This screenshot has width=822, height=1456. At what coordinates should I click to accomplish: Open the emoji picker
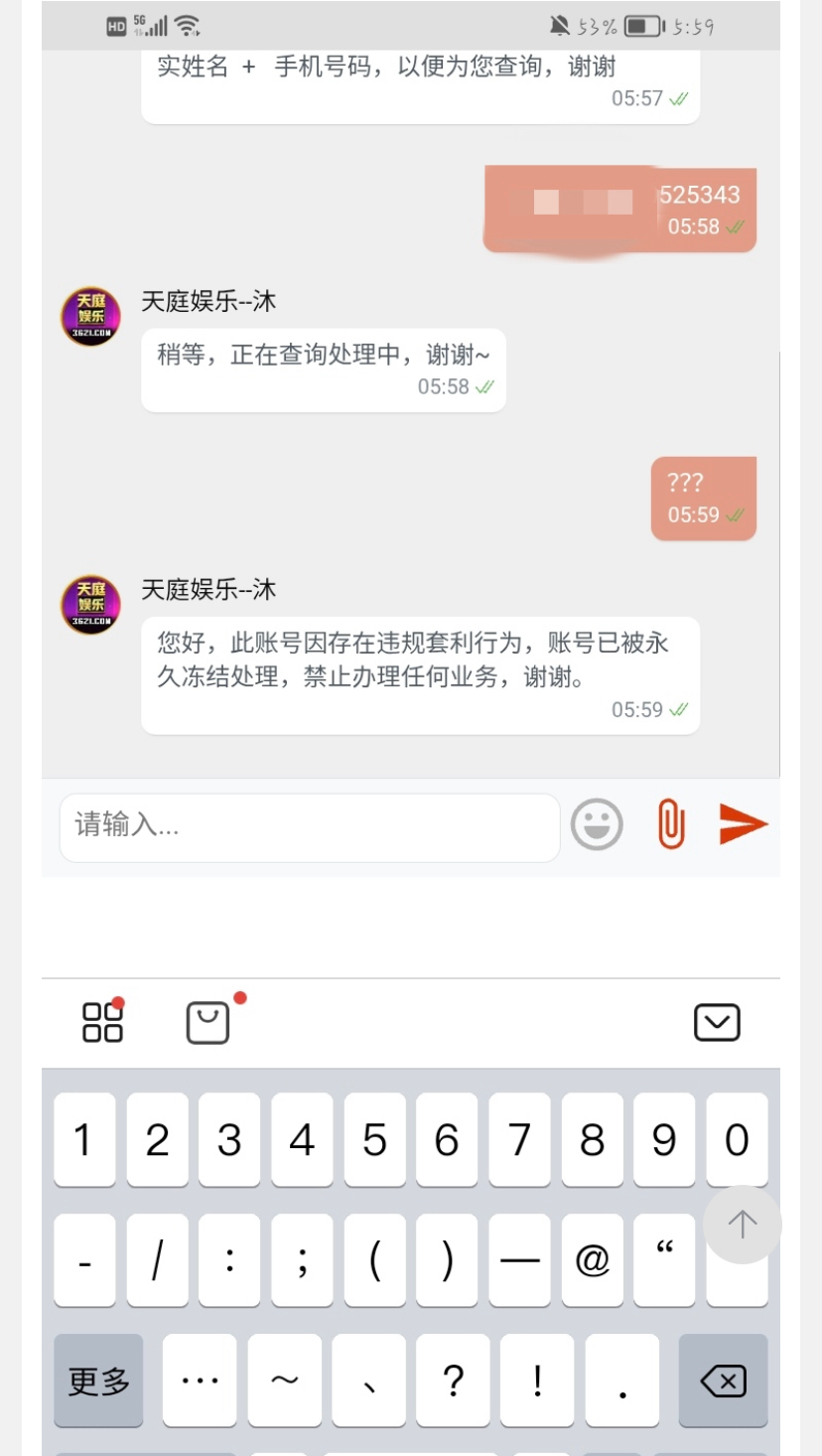[597, 824]
